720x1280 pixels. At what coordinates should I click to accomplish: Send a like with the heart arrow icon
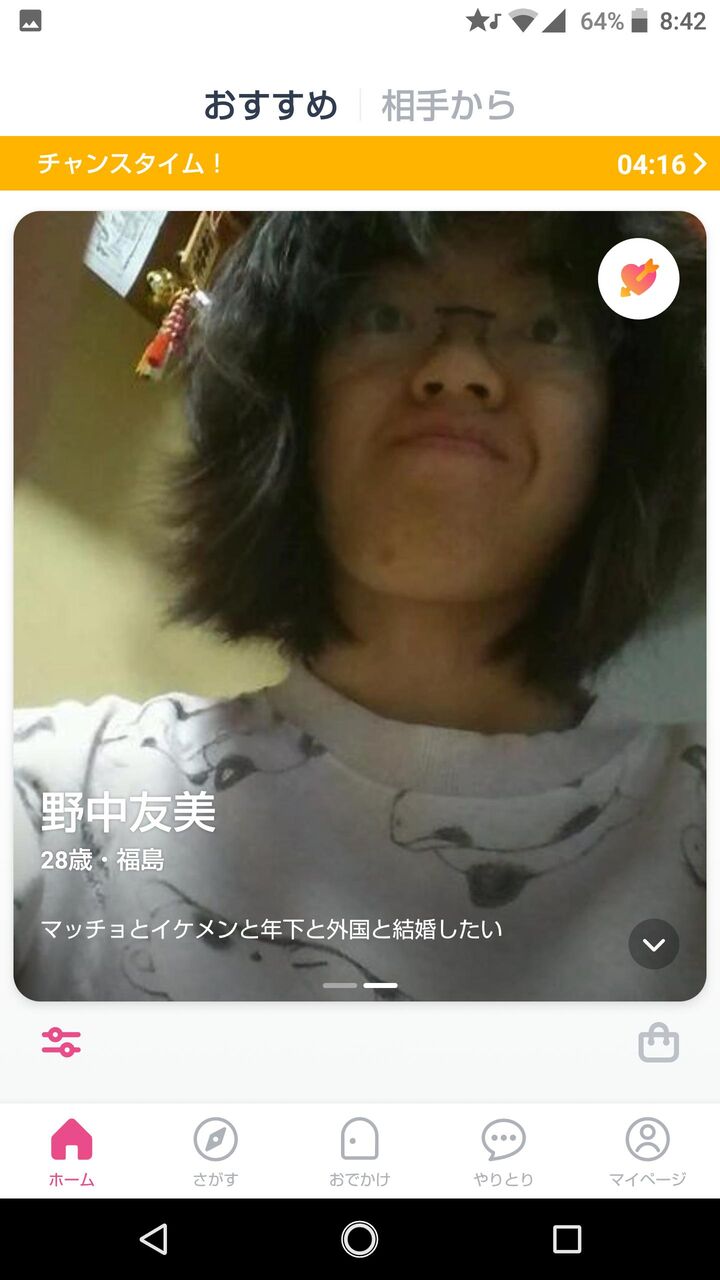click(x=638, y=279)
